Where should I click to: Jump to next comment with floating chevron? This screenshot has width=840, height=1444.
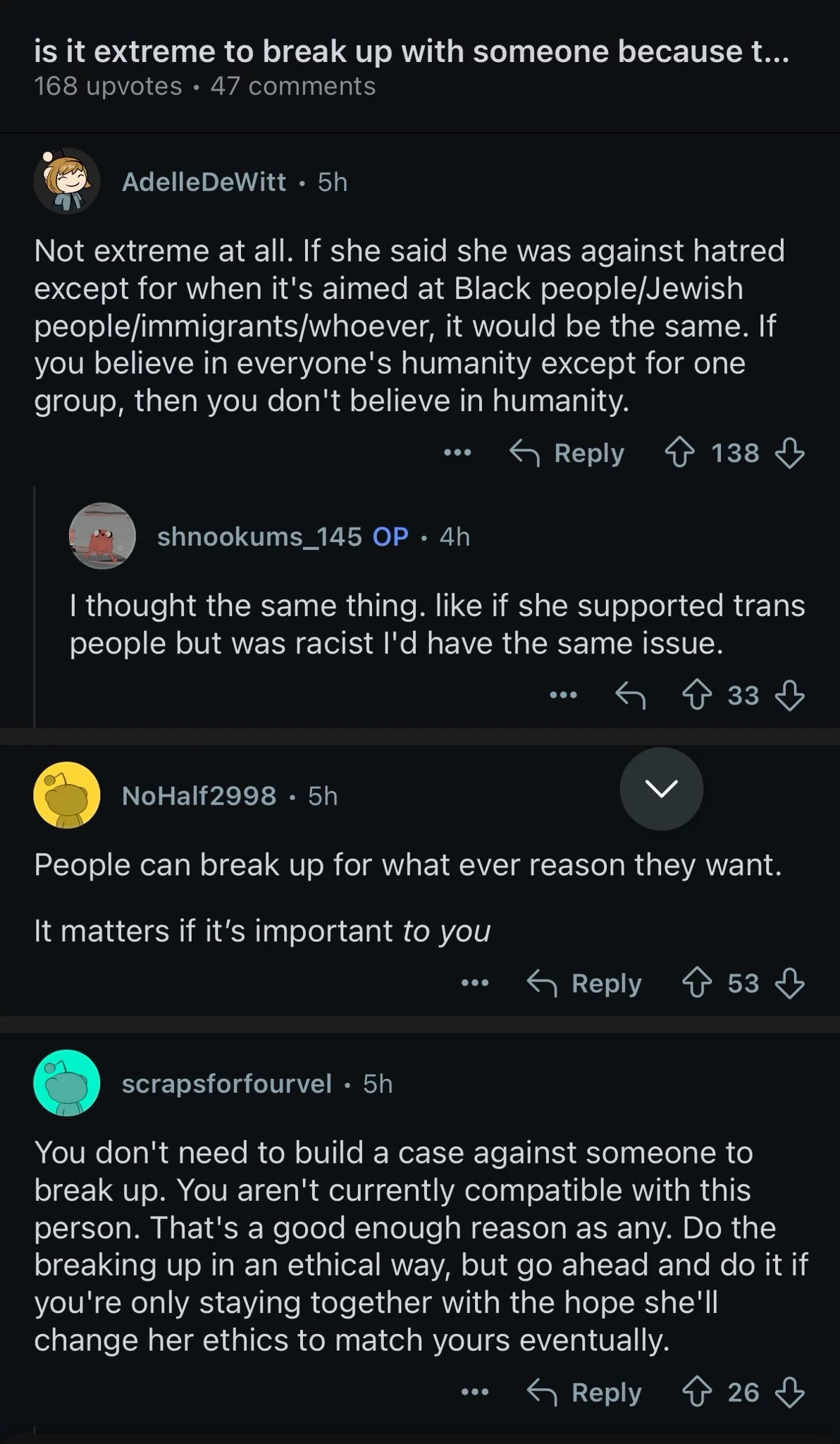[661, 788]
